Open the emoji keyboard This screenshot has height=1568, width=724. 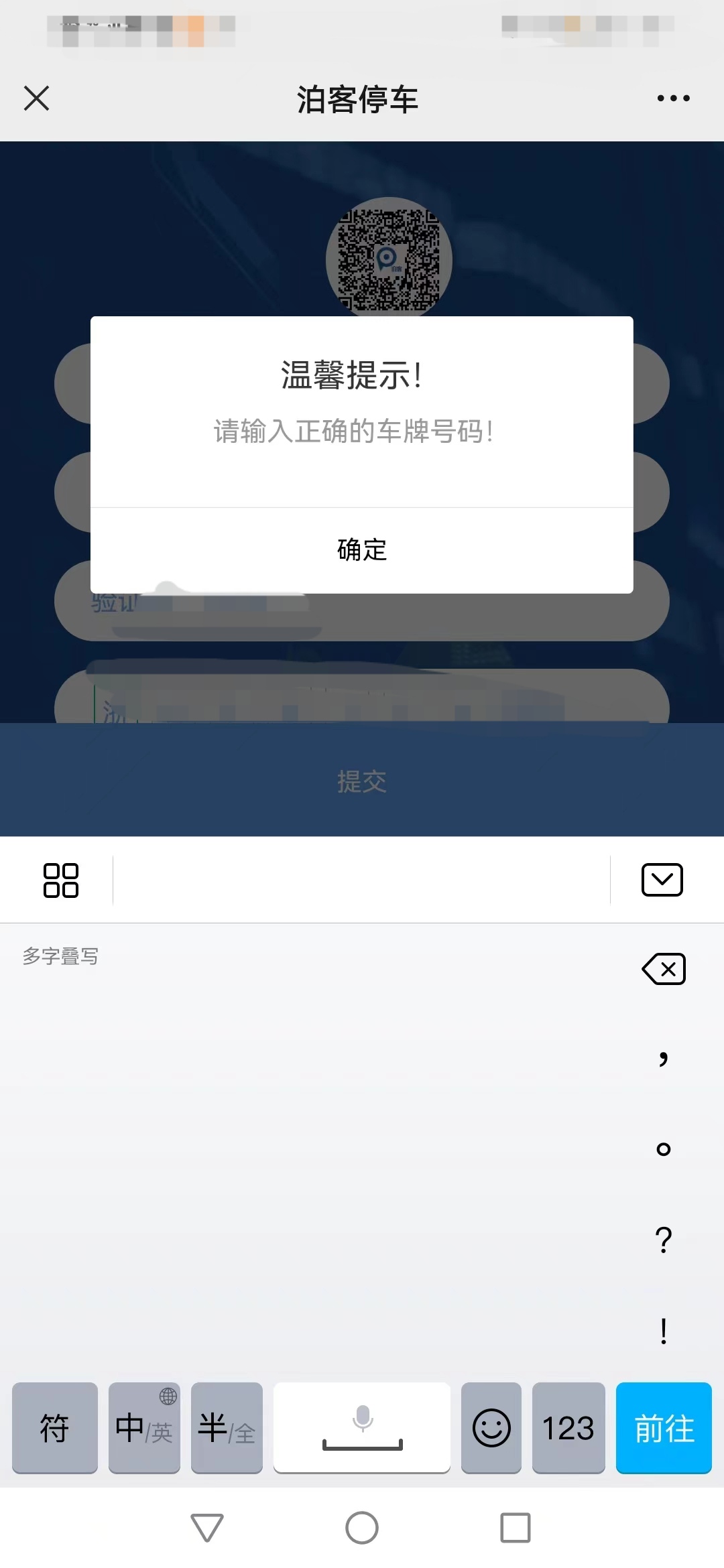(491, 1427)
